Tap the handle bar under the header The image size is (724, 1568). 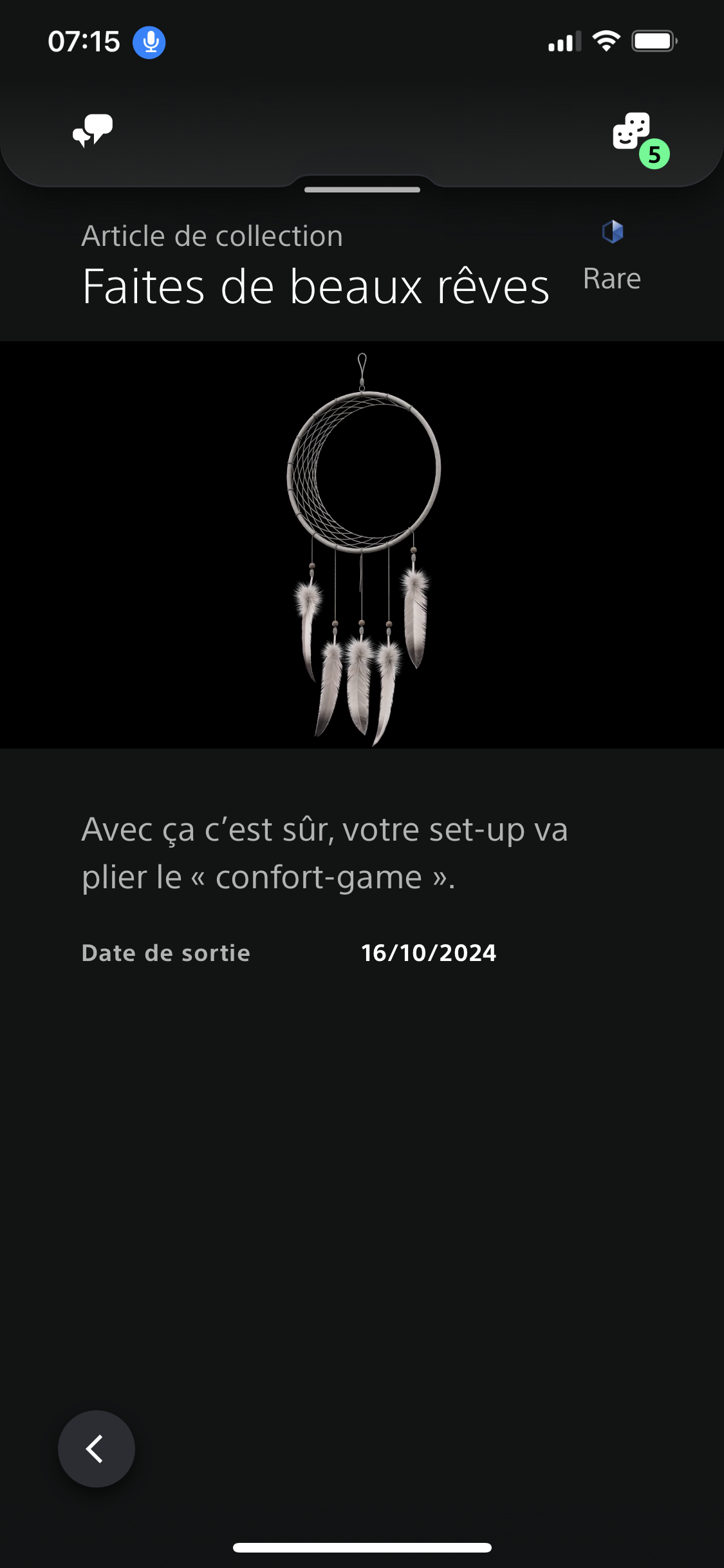tap(362, 190)
